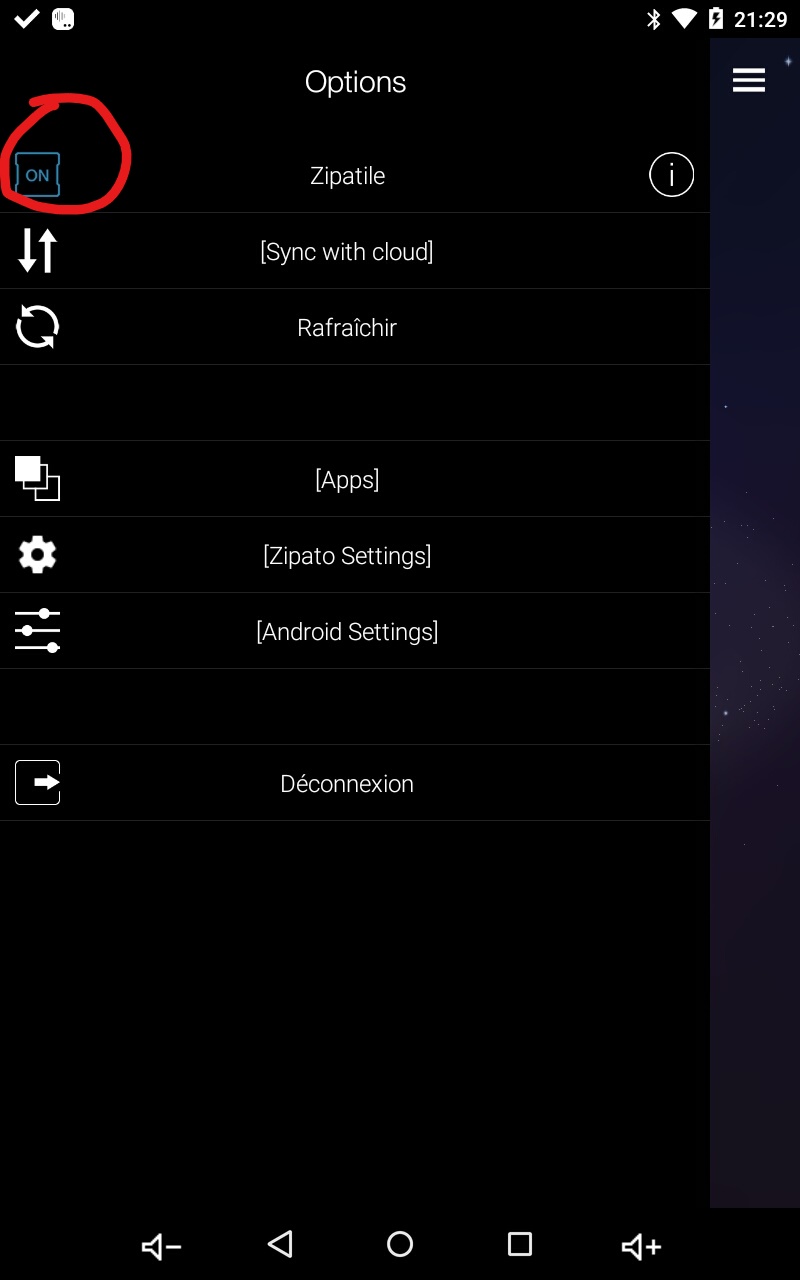Open the Apps entry
The image size is (800, 1280).
347,480
